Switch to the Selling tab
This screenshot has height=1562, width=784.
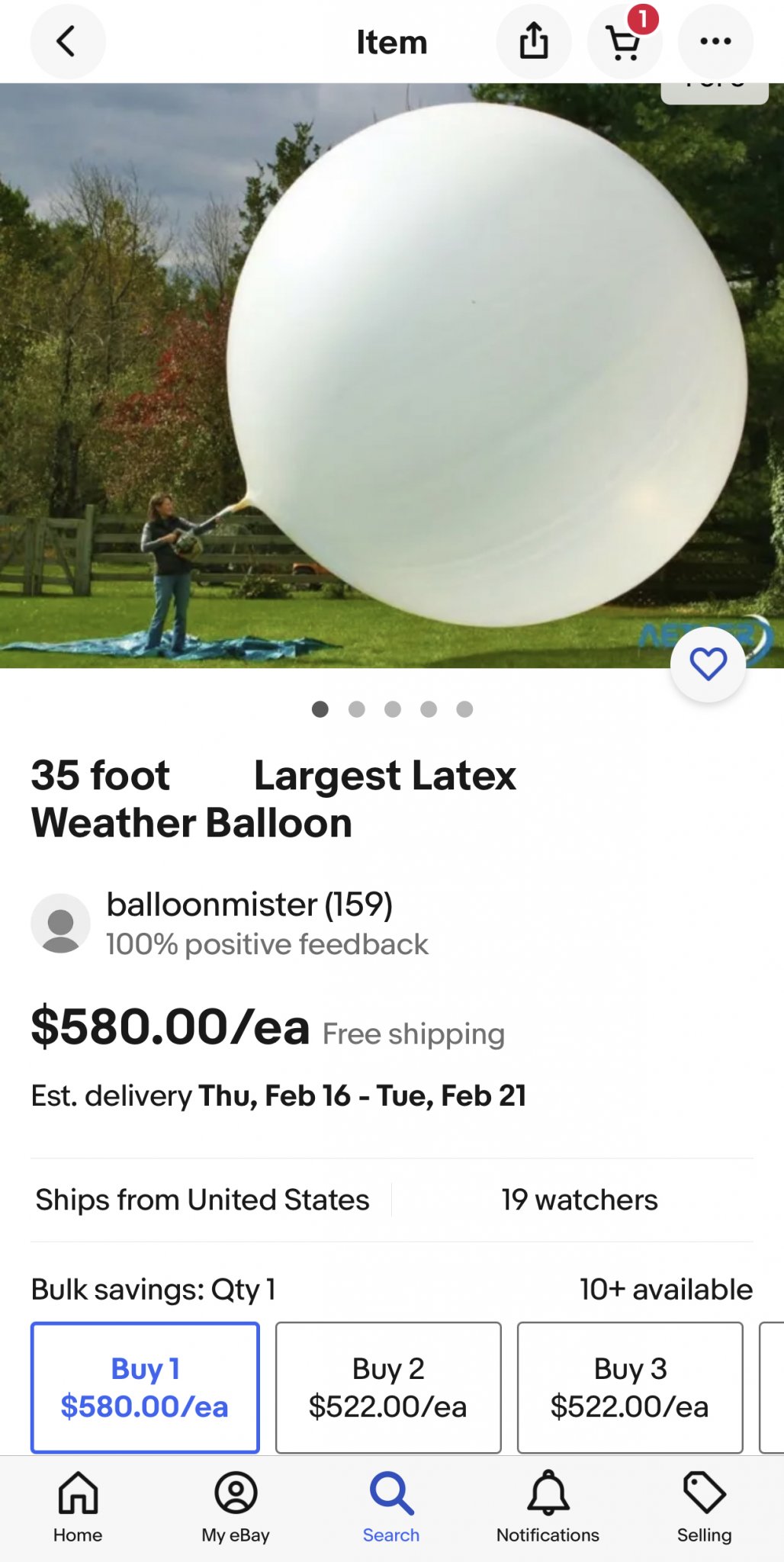704,1508
